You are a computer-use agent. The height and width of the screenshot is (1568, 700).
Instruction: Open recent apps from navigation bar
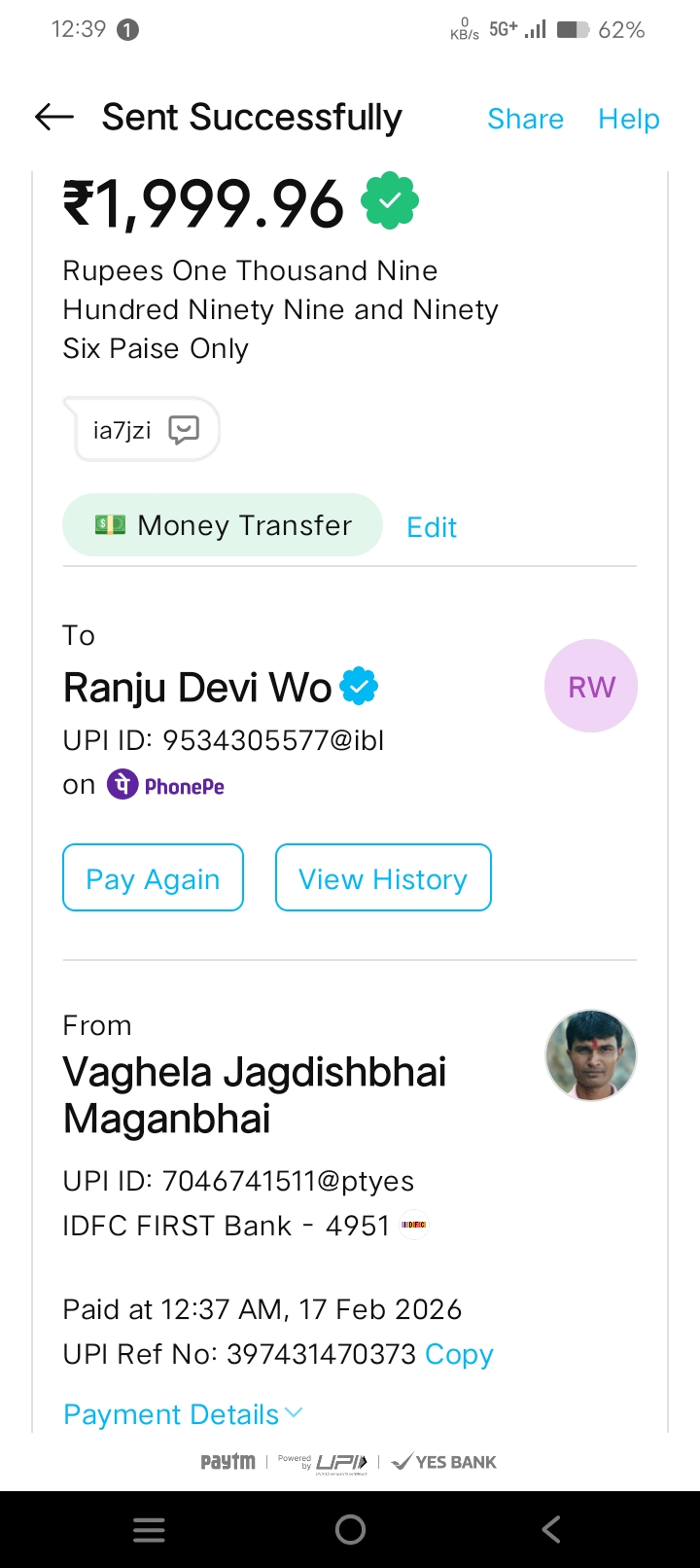tap(149, 1530)
